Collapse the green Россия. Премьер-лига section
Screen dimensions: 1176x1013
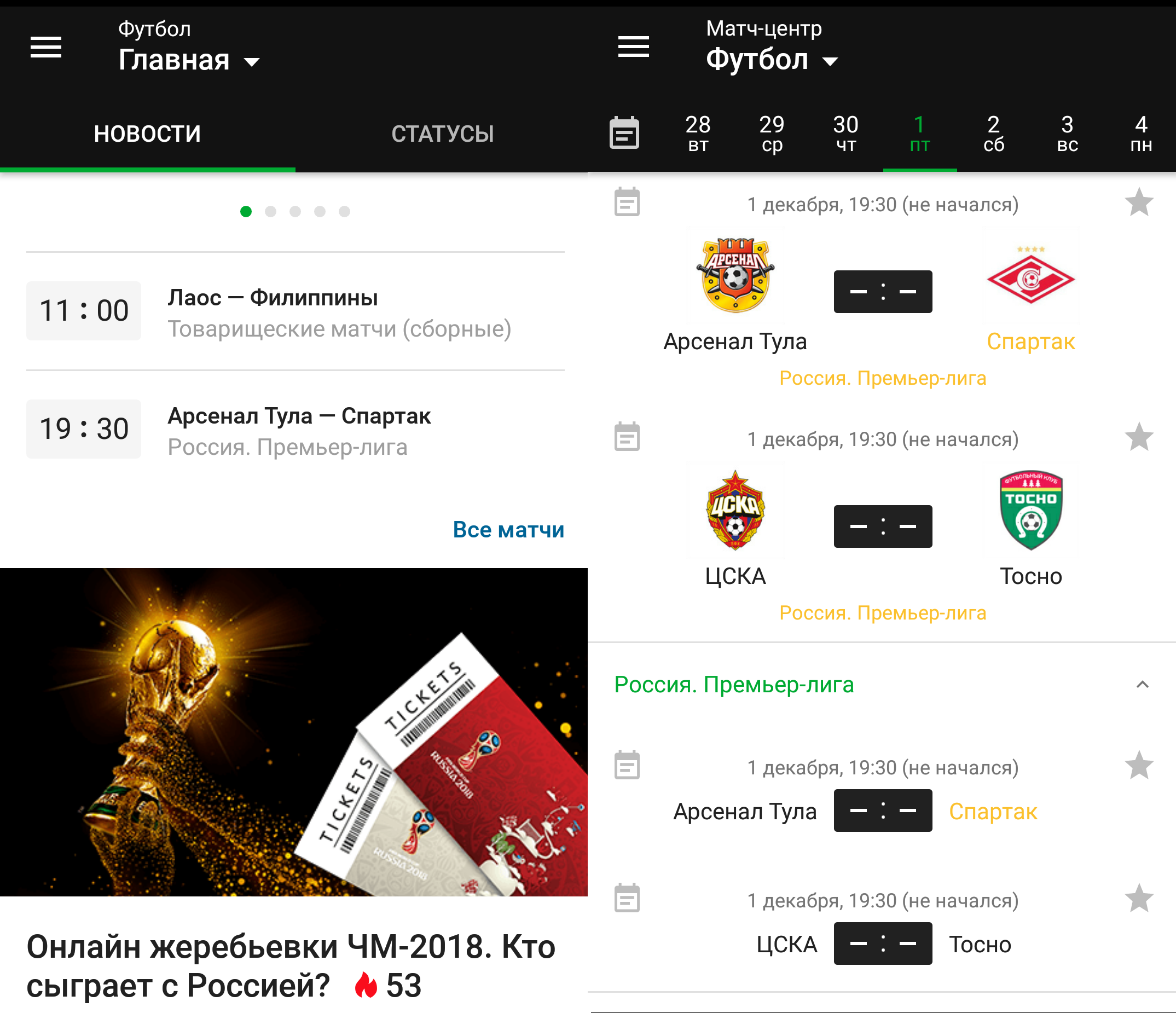(1142, 685)
